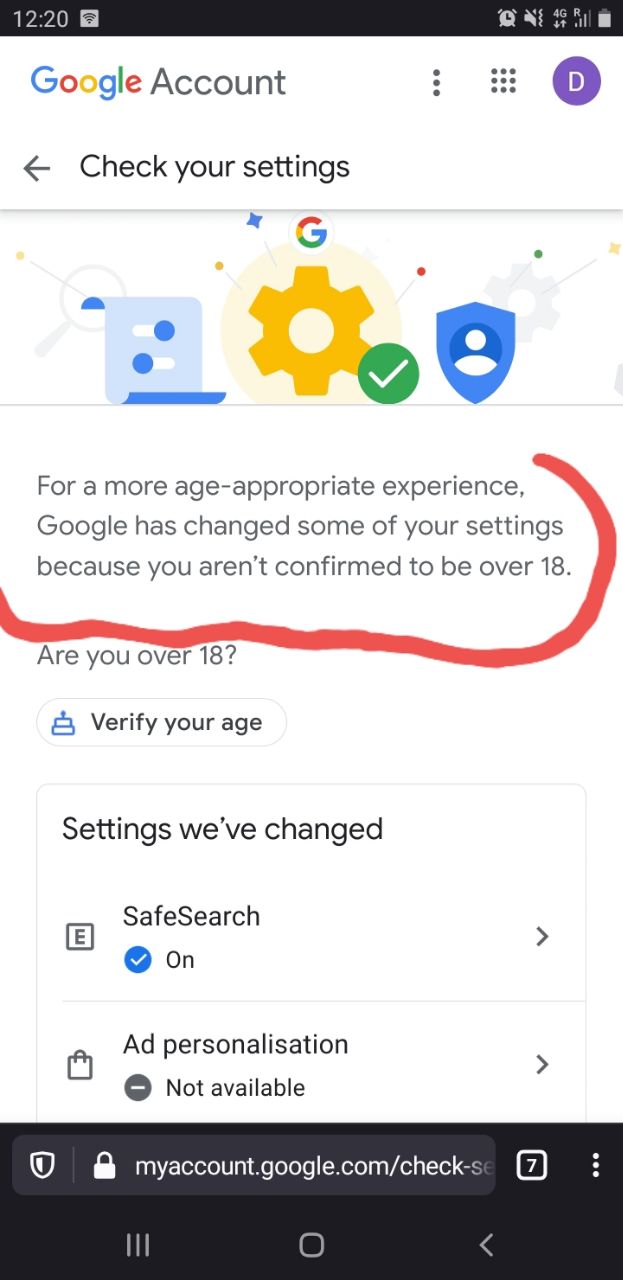
Task: Open Google Account overflow menu
Action: [436, 82]
